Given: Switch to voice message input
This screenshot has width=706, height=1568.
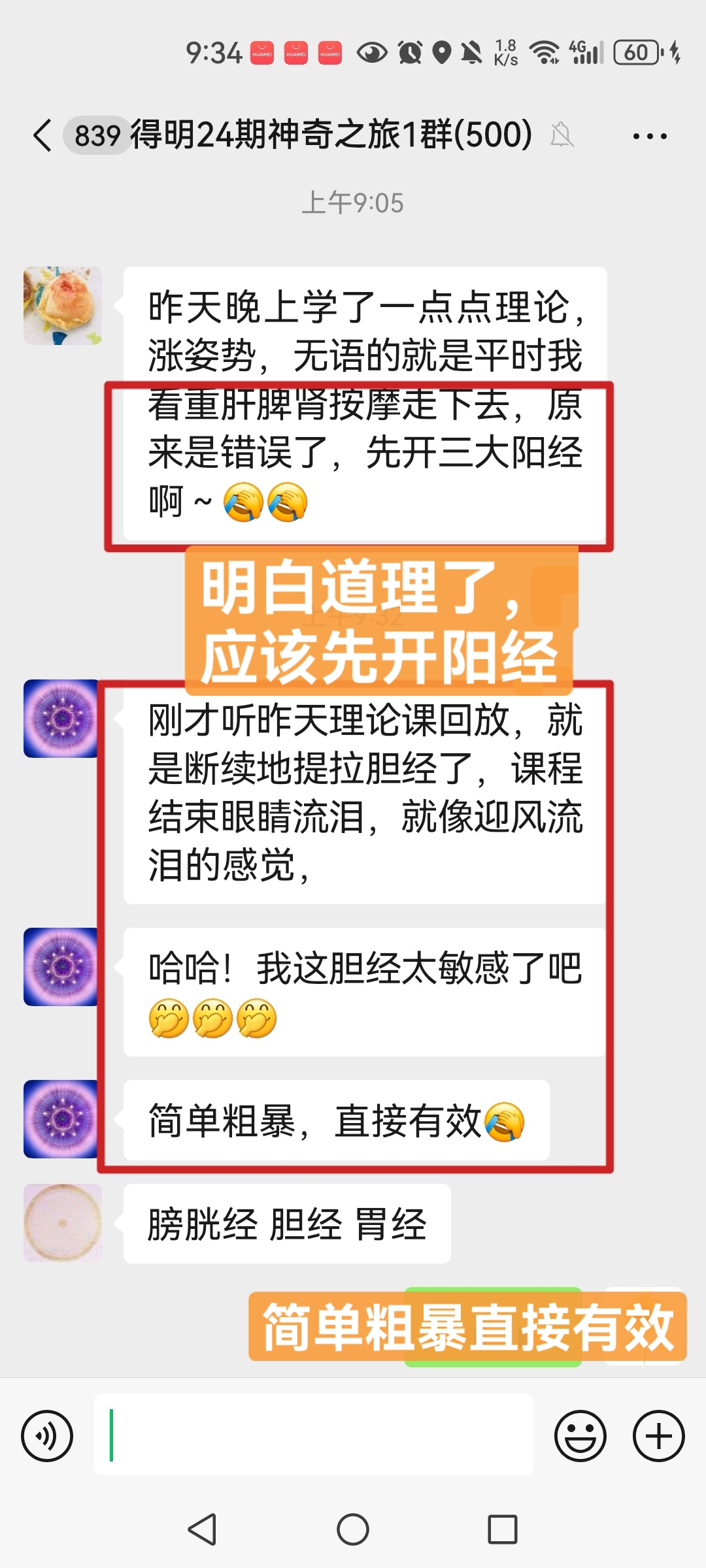Looking at the screenshot, I should pyautogui.click(x=47, y=1435).
